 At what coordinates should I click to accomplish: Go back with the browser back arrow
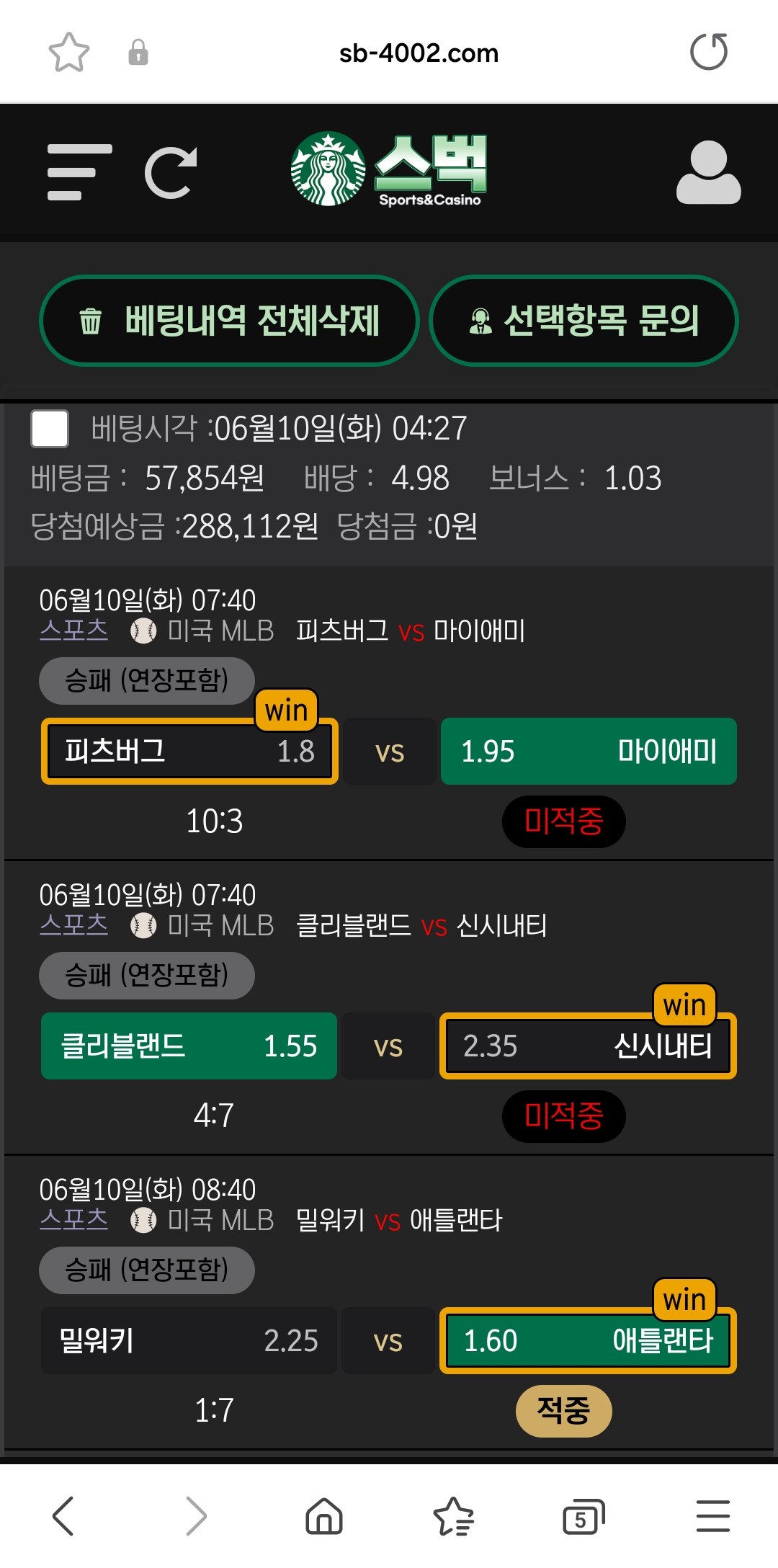click(x=63, y=1515)
